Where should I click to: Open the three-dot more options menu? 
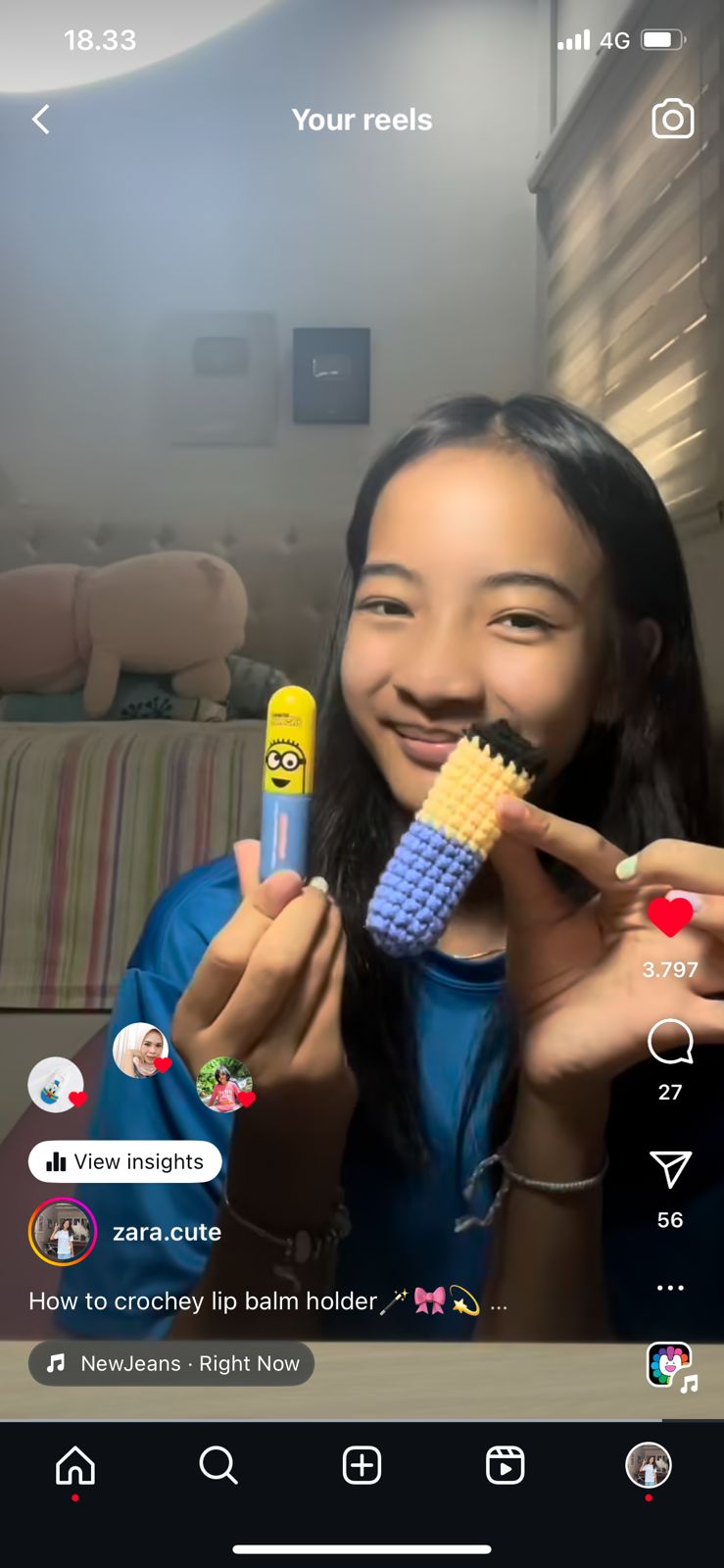[x=670, y=1288]
